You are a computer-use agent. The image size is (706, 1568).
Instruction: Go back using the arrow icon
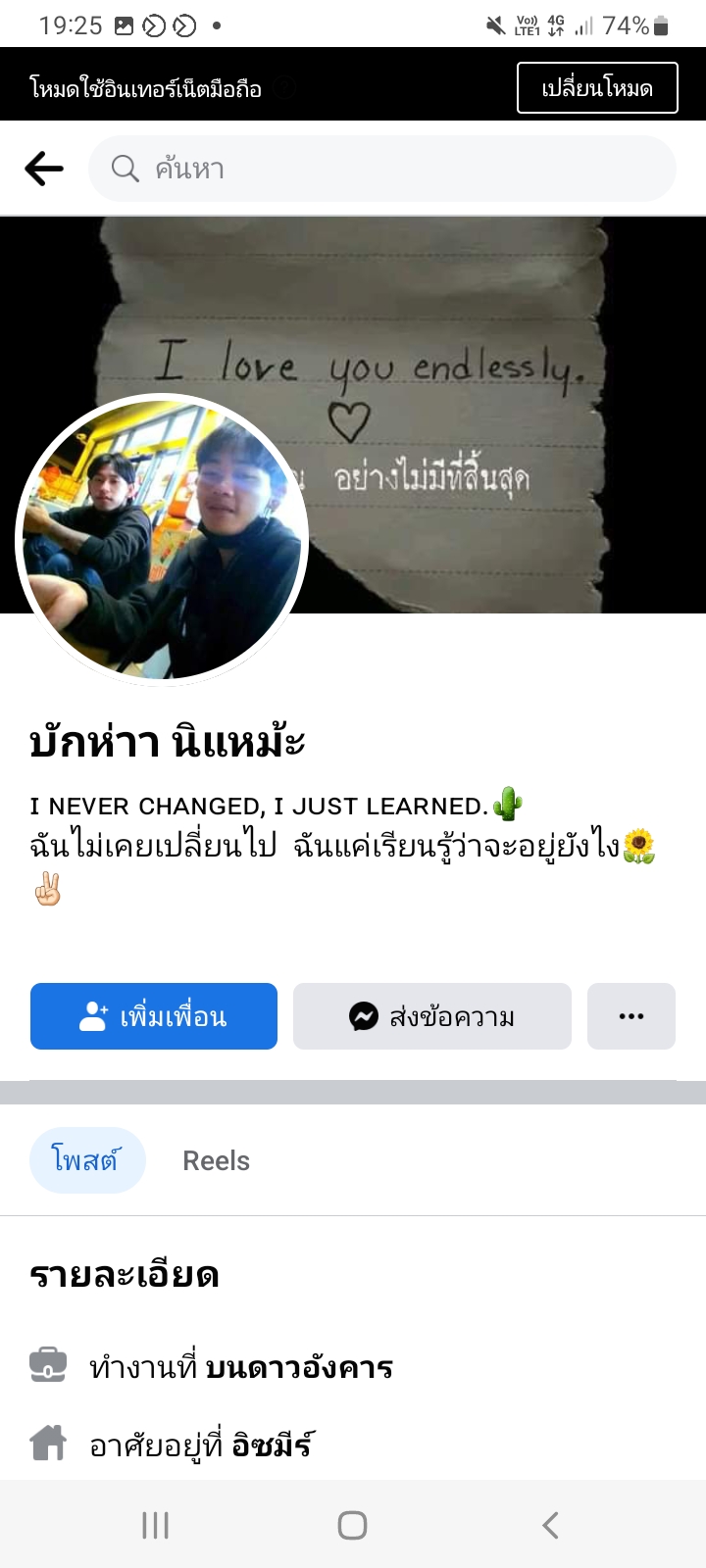pos(44,169)
